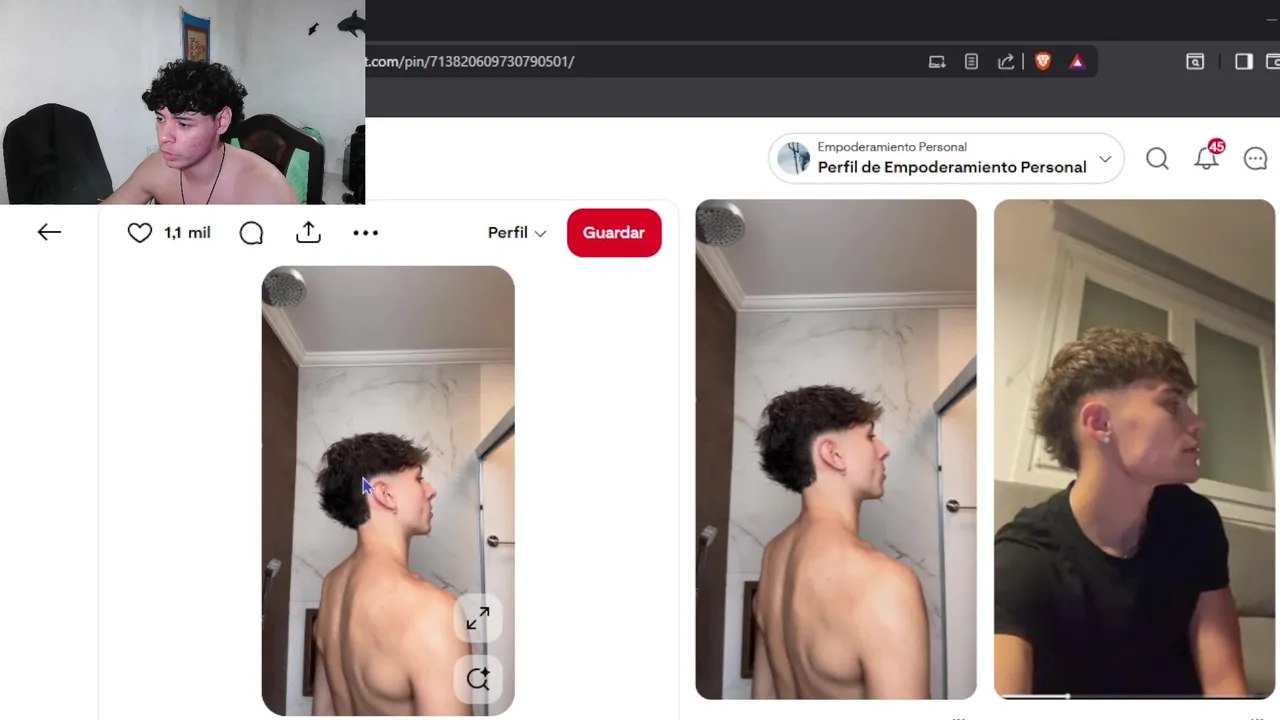Expand the pin image to fullscreen
This screenshot has height=720, width=1280.
[478, 619]
